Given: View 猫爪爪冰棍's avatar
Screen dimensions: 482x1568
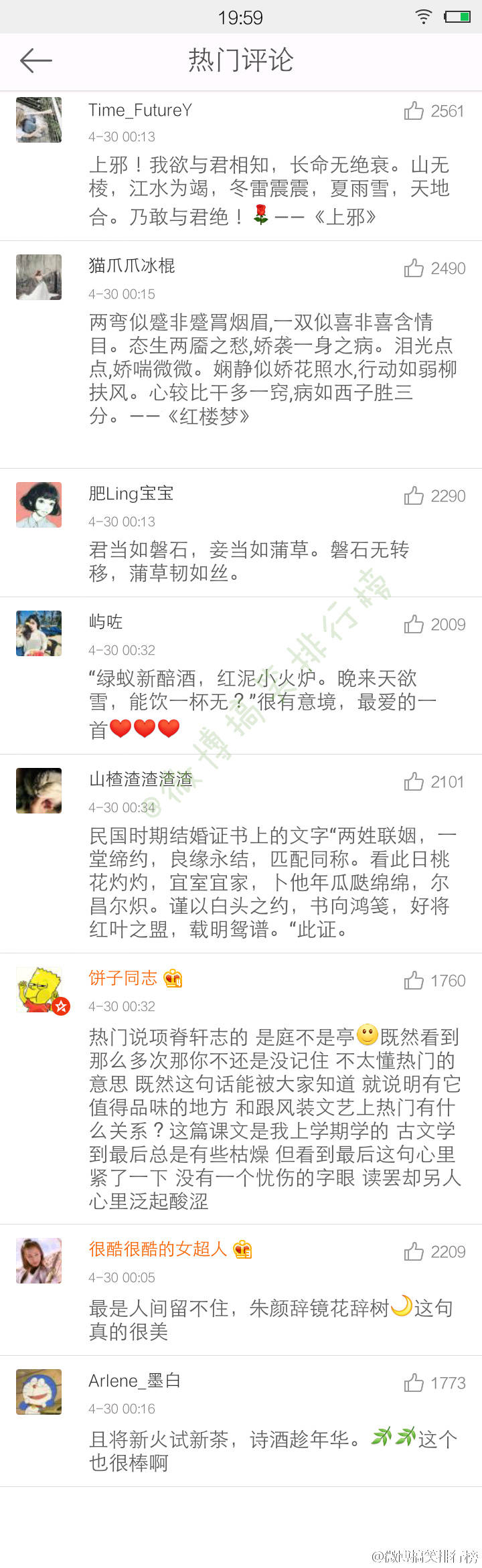Looking at the screenshot, I should pos(39,277).
